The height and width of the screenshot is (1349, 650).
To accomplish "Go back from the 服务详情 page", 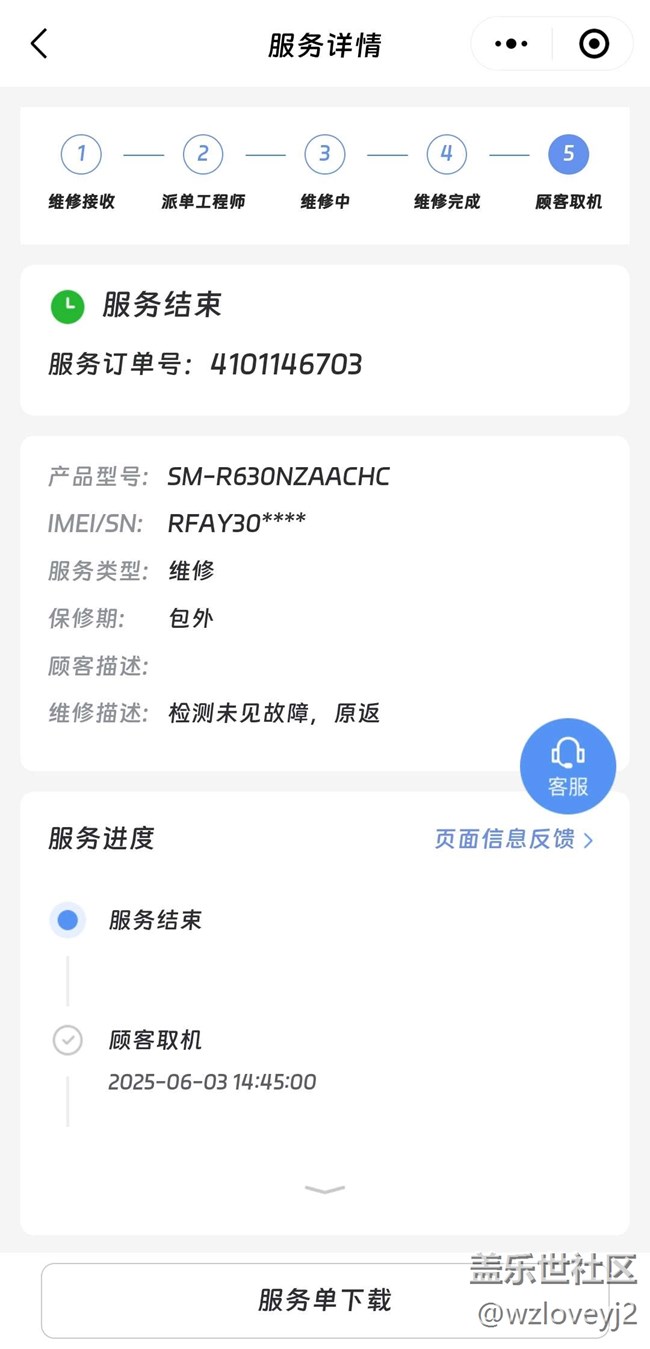I will point(39,44).
